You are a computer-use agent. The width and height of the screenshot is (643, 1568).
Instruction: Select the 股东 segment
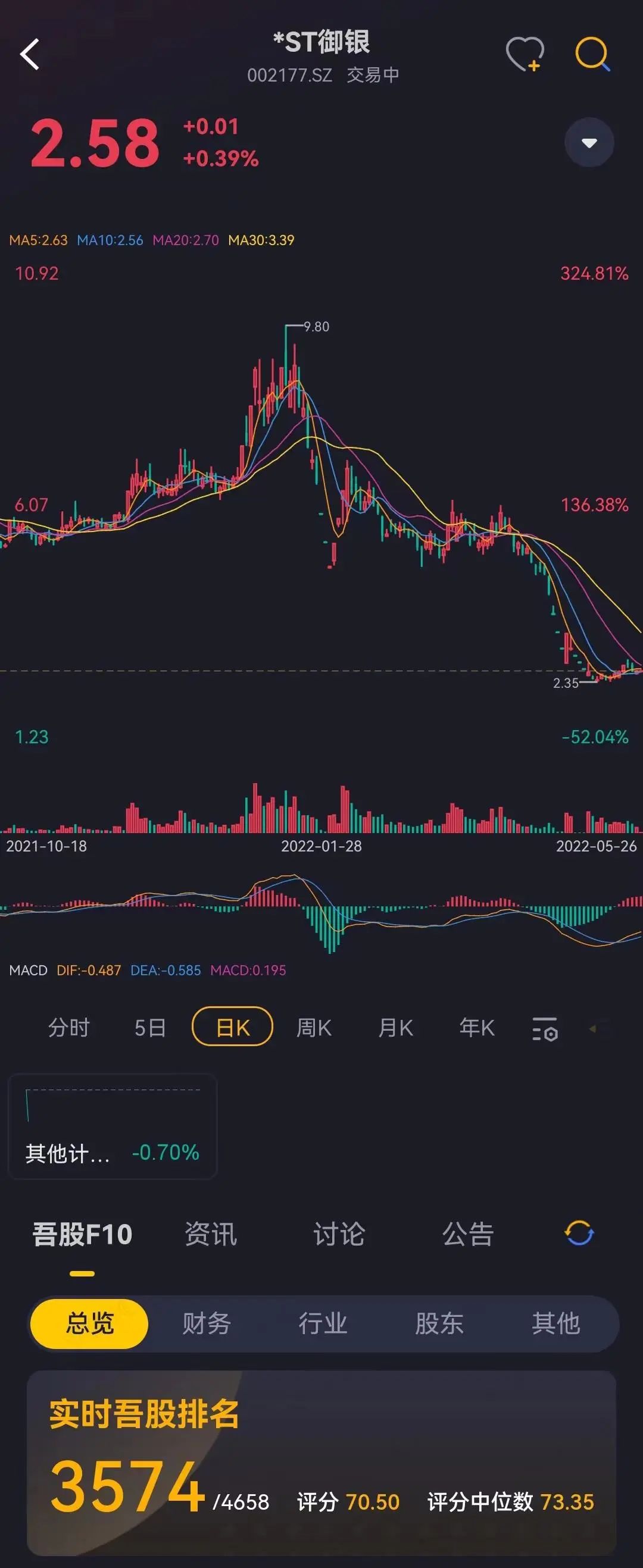pyautogui.click(x=439, y=1323)
